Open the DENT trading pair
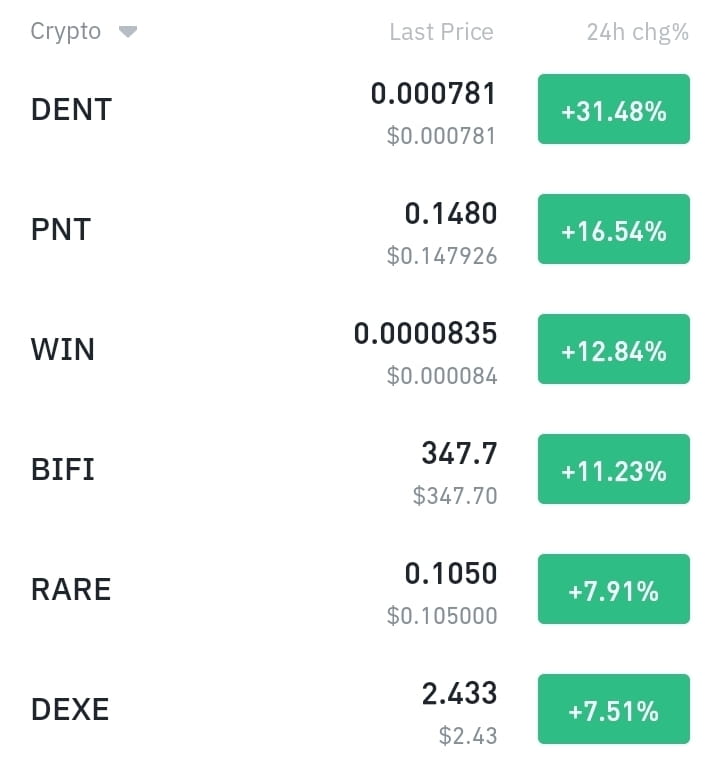Image resolution: width=720 pixels, height=761 pixels. (70, 110)
